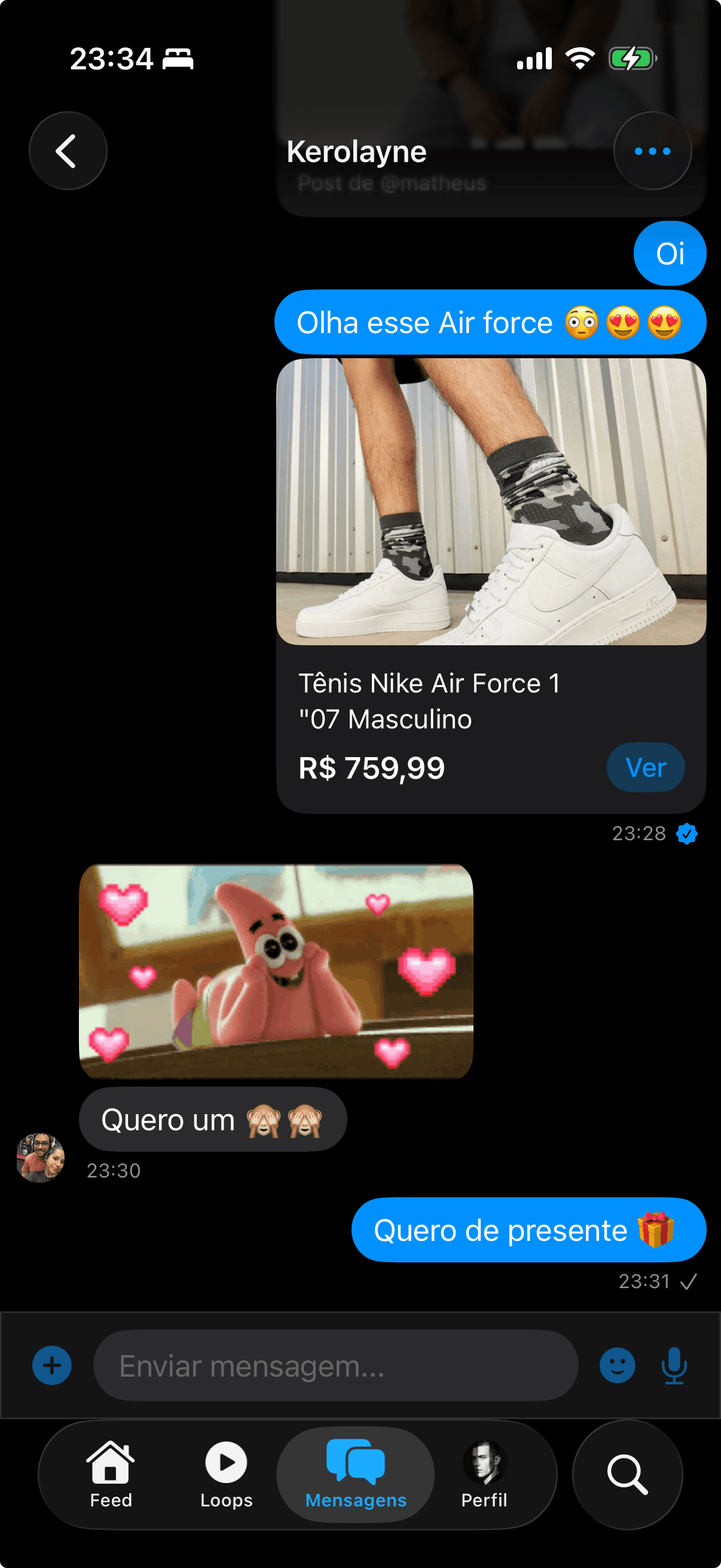Open the conversation options three-dot menu
This screenshot has width=721, height=1568.
652,152
